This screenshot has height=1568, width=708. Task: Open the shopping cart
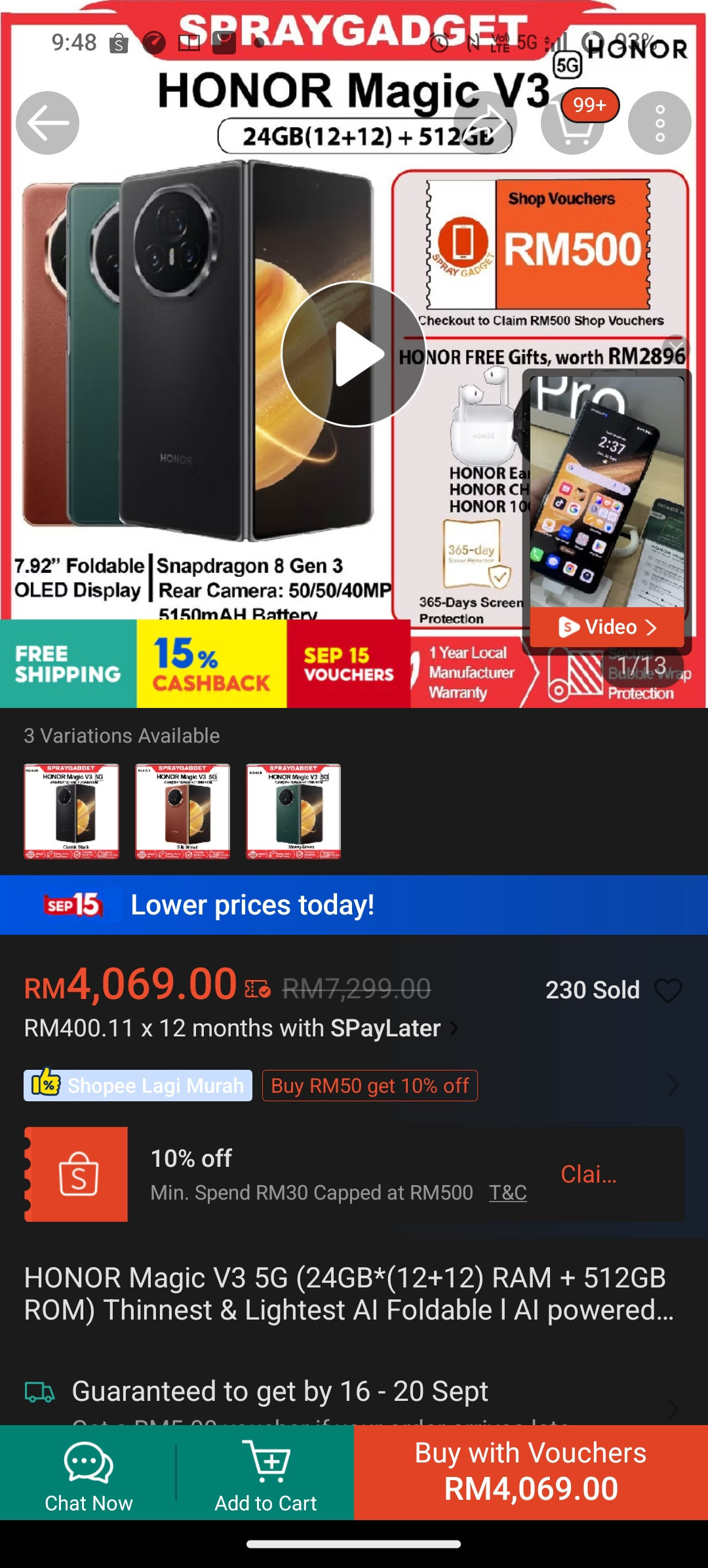[x=573, y=123]
